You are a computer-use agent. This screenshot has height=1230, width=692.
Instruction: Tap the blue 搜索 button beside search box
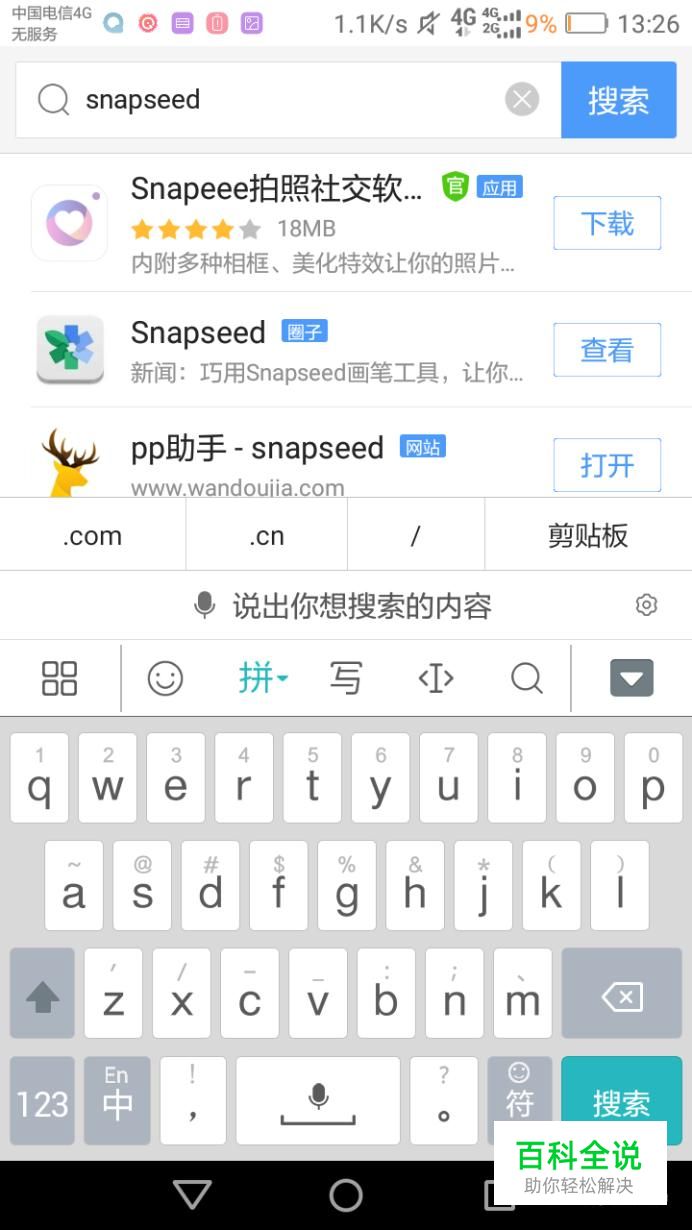point(618,100)
